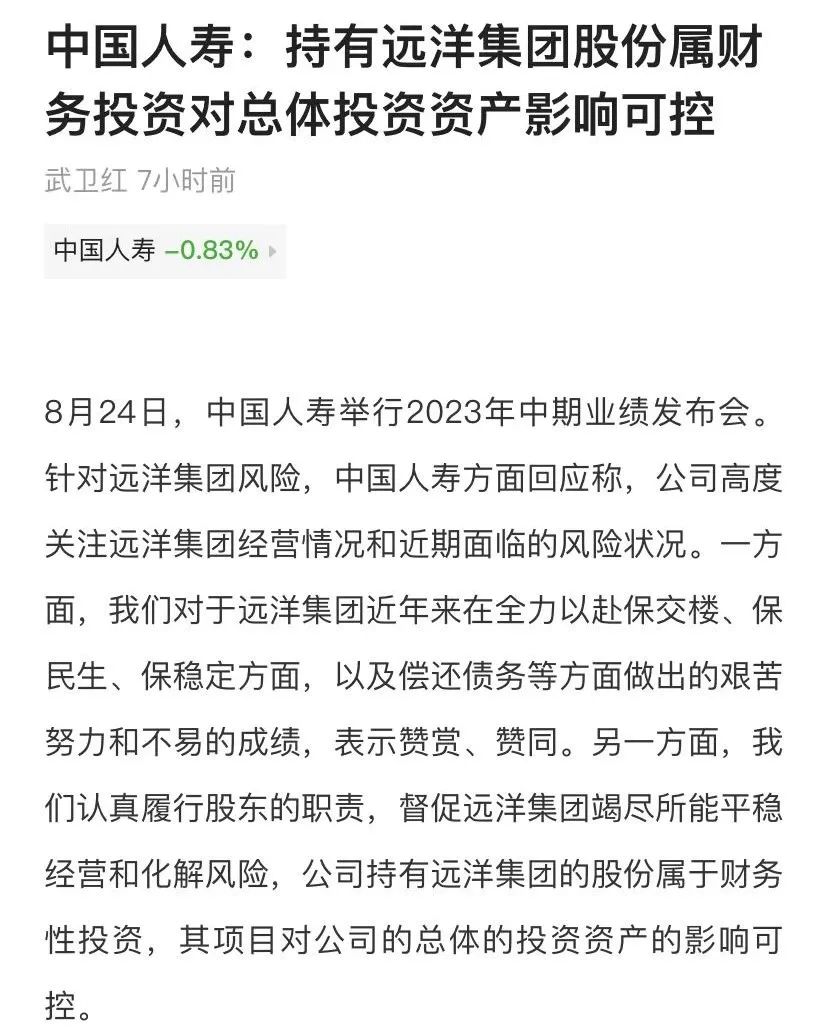Open the 中国人寿 -0.83% stock chip

[x=164, y=250]
